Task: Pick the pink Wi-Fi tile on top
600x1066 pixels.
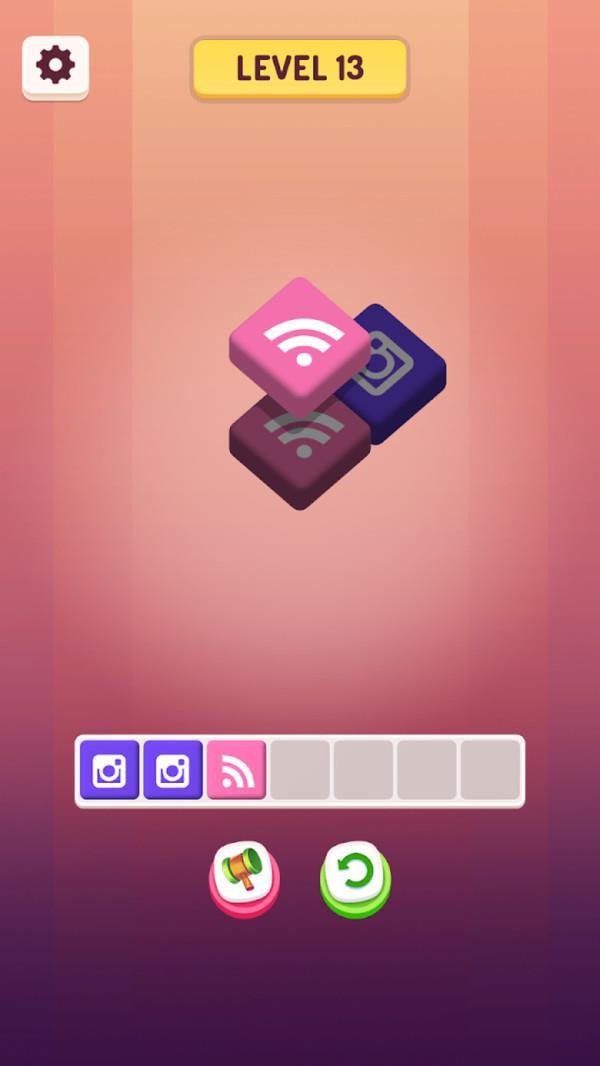Action: [300, 338]
